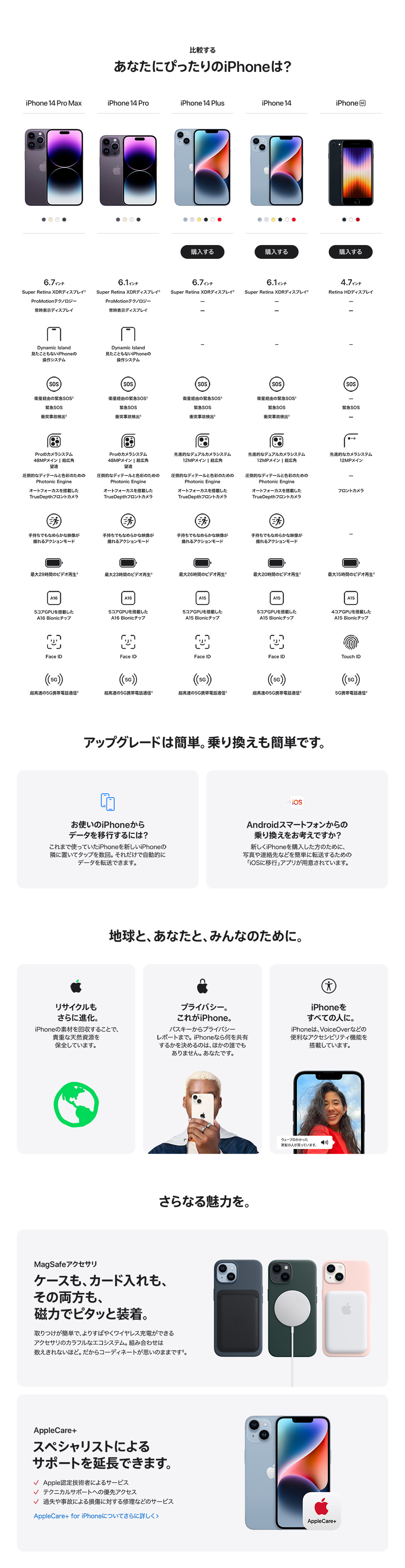The height and width of the screenshot is (1568, 405).
Task: Tap 購入する under iPhone 14
Action: coord(277,252)
